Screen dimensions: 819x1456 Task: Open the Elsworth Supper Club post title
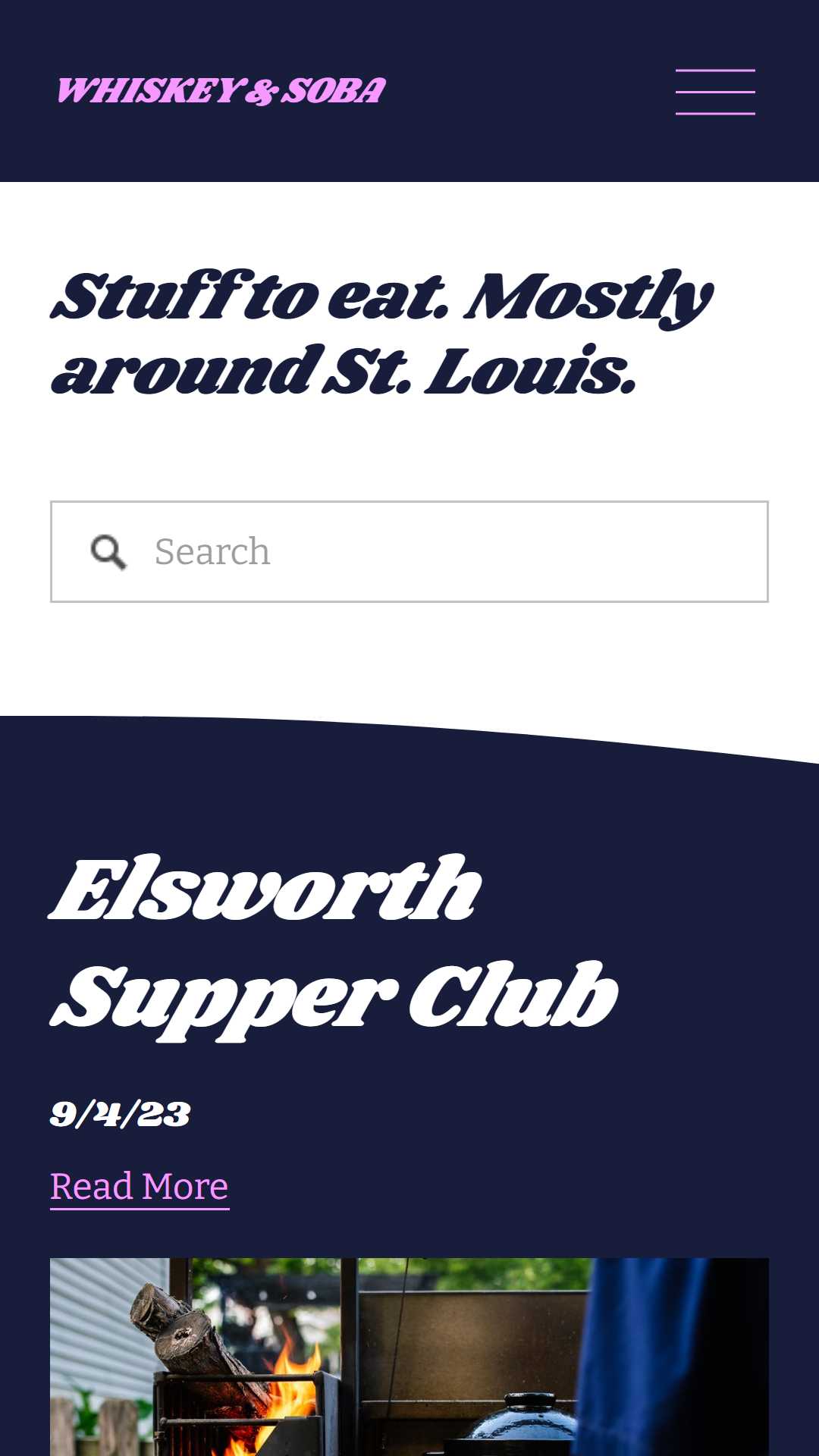click(x=334, y=944)
